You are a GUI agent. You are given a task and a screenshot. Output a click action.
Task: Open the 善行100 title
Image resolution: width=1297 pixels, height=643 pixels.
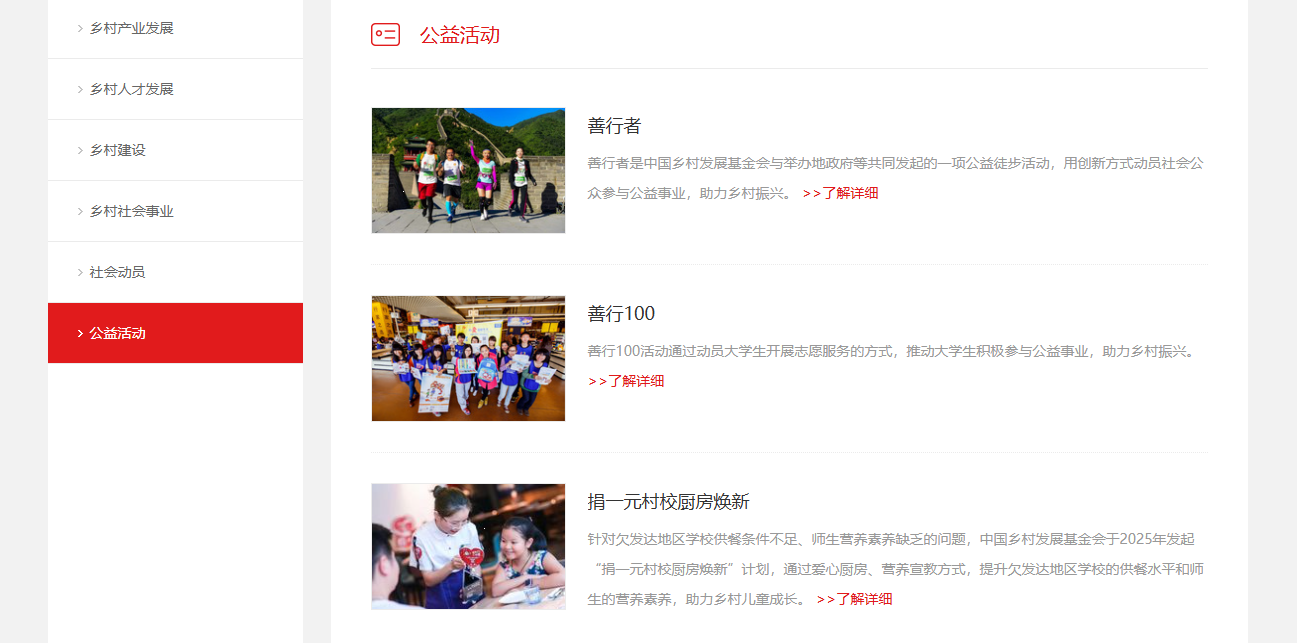(621, 314)
